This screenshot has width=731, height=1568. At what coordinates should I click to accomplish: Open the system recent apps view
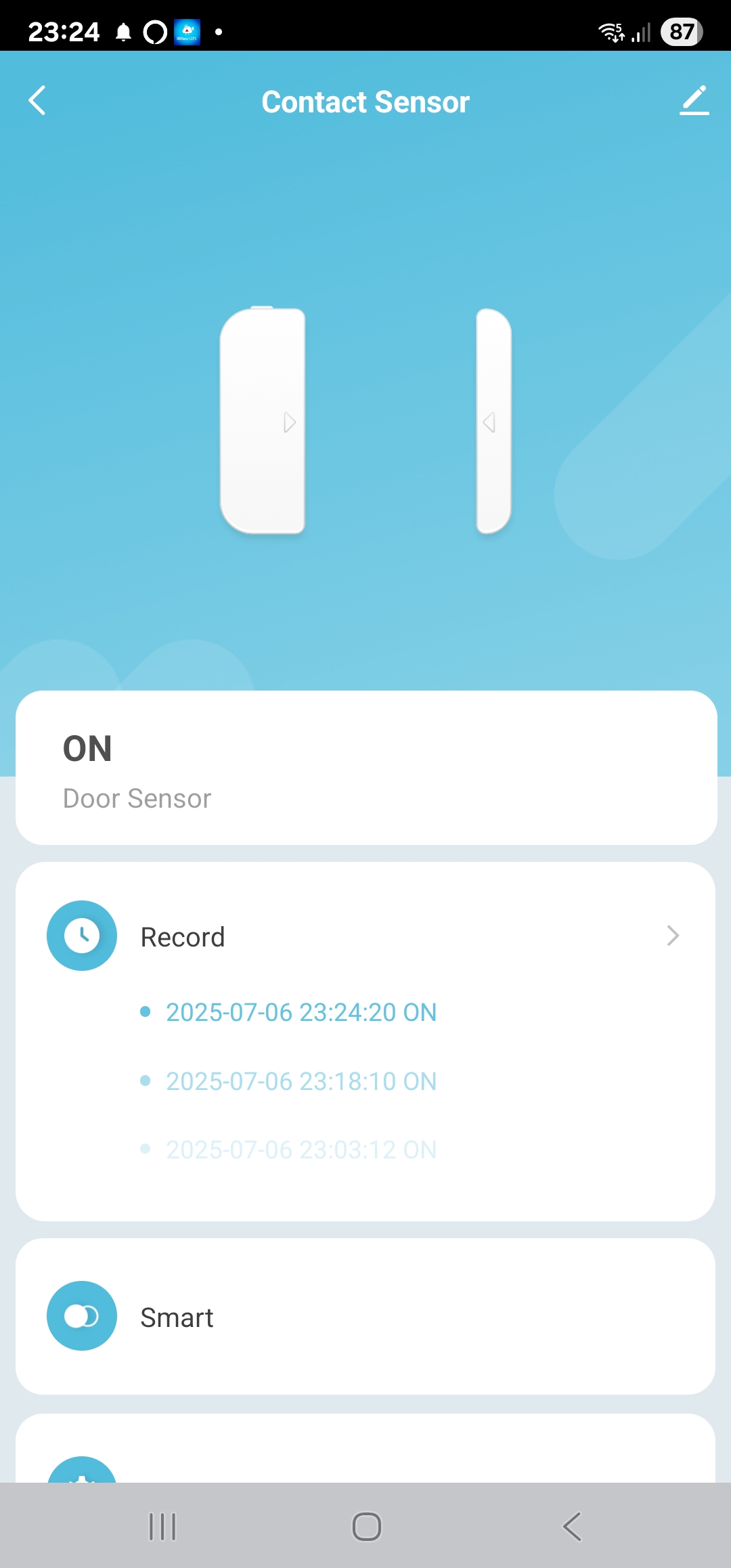pos(162,1527)
